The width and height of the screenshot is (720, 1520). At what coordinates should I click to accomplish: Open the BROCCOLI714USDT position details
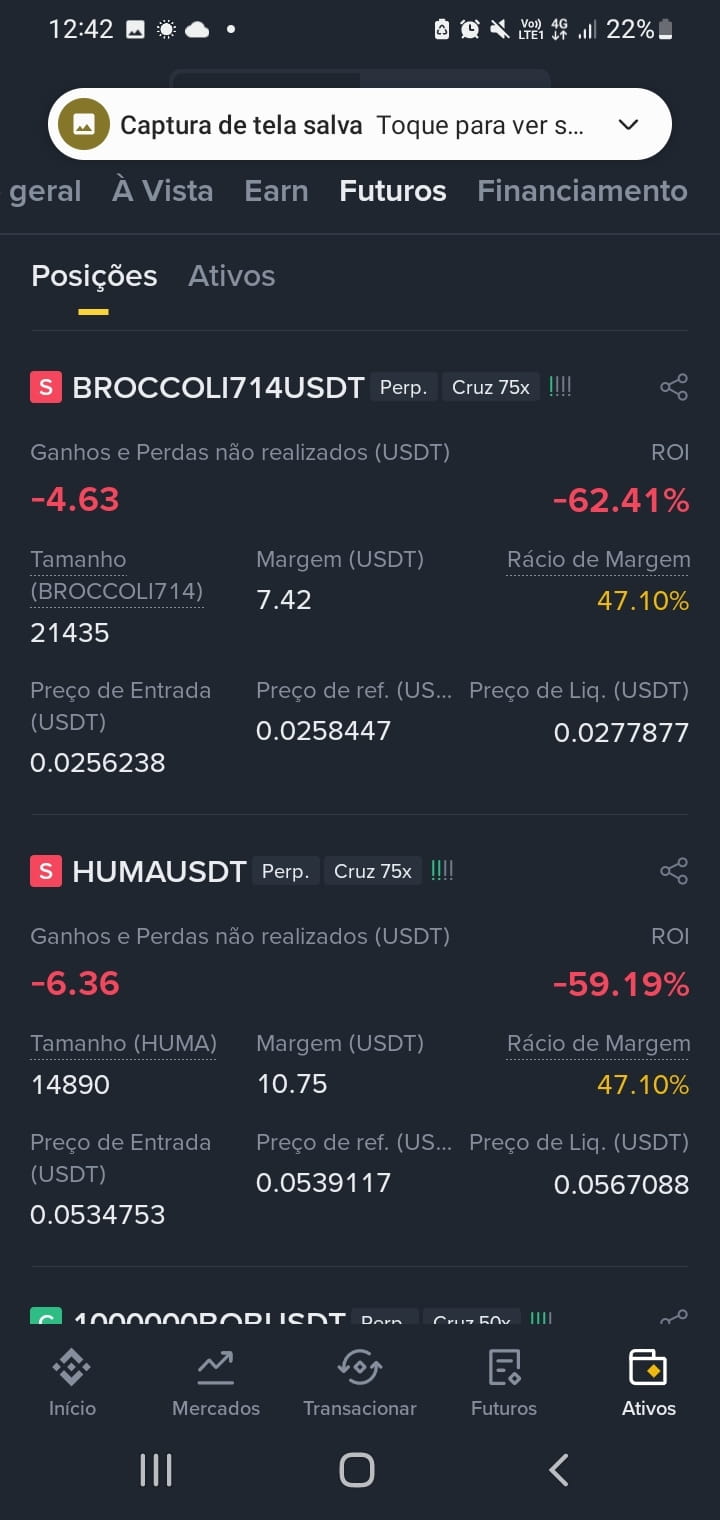[218, 387]
